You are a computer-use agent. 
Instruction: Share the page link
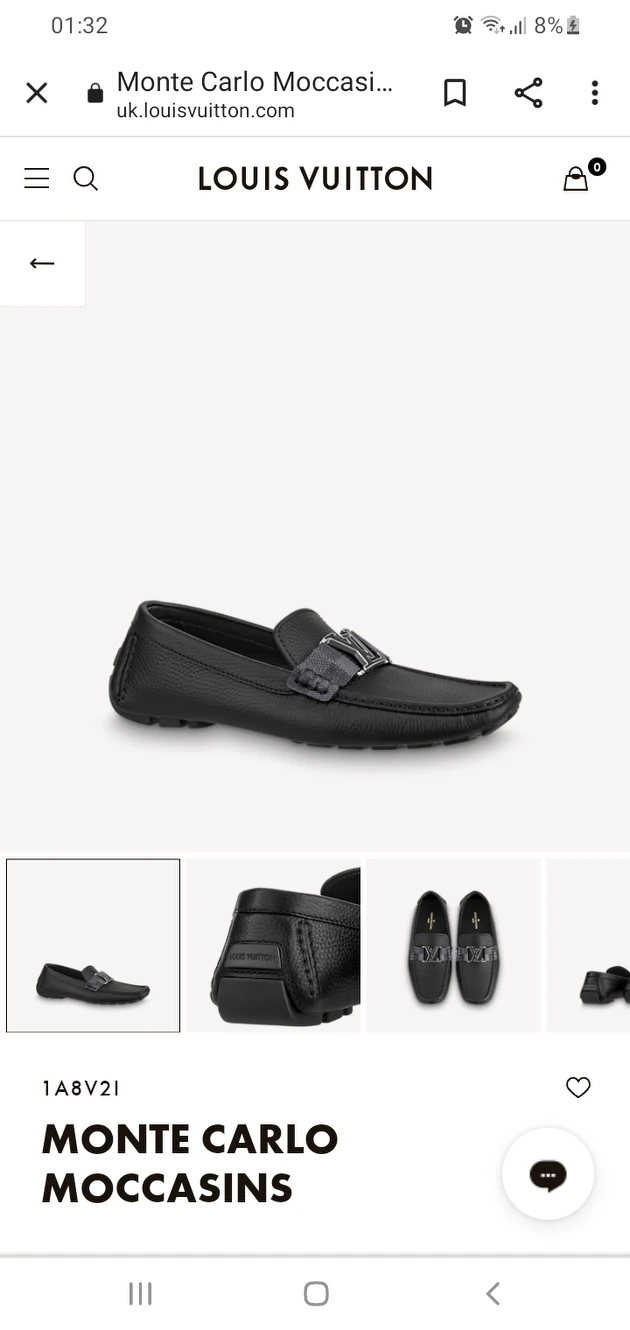[528, 93]
